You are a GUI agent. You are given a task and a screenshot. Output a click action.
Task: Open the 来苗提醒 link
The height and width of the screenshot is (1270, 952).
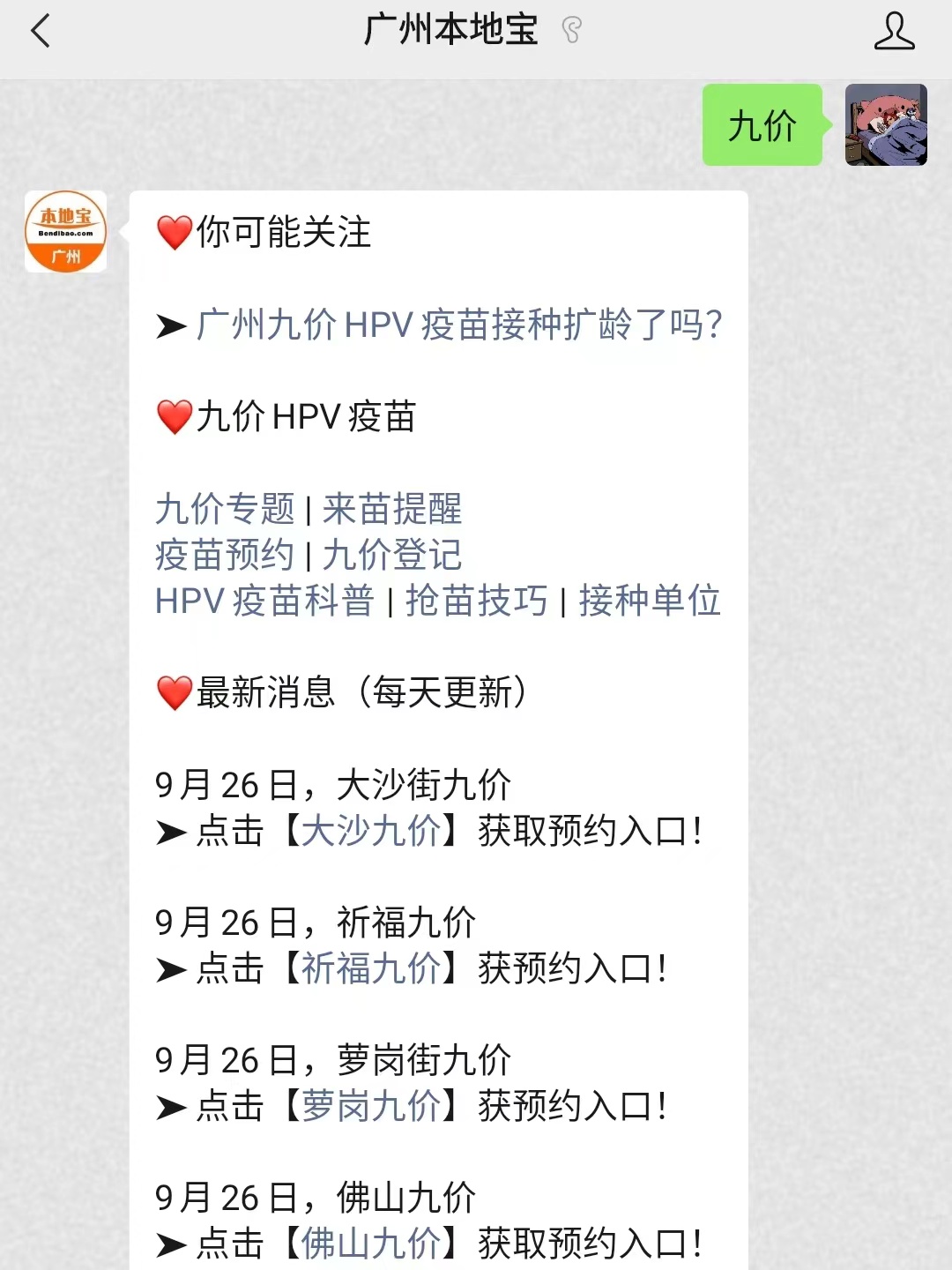[x=392, y=509]
